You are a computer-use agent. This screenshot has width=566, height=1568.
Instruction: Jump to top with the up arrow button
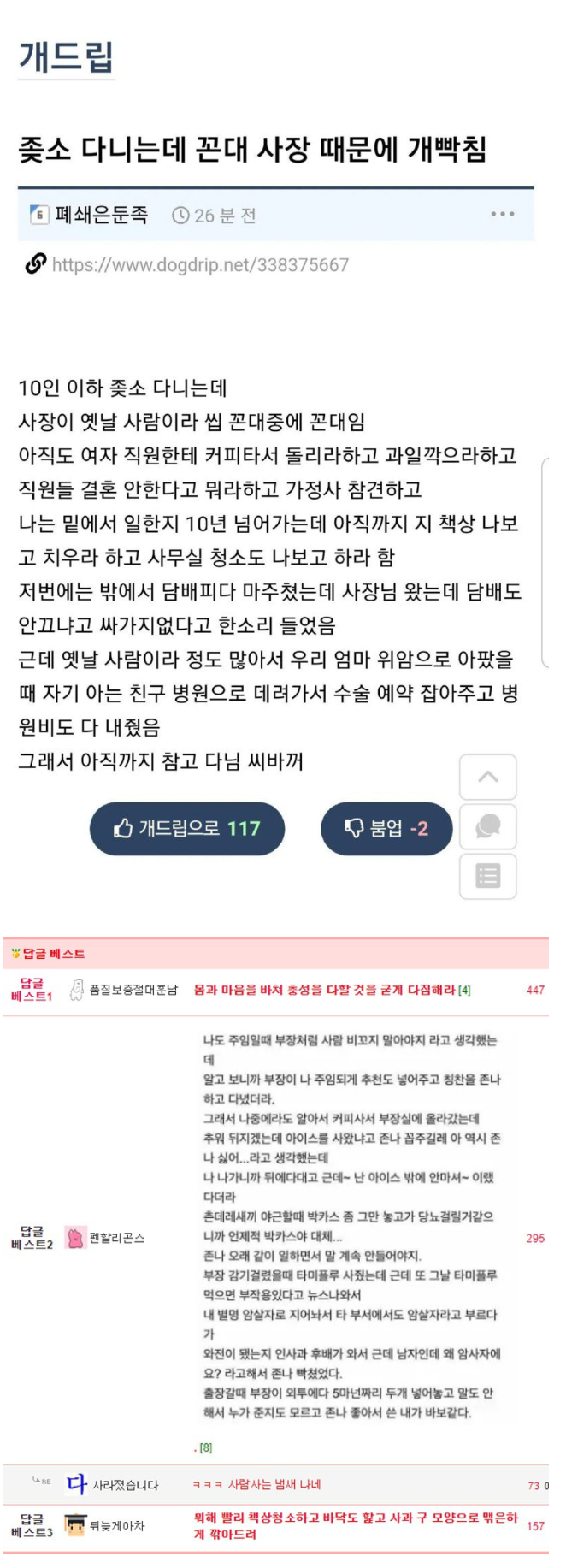488,777
